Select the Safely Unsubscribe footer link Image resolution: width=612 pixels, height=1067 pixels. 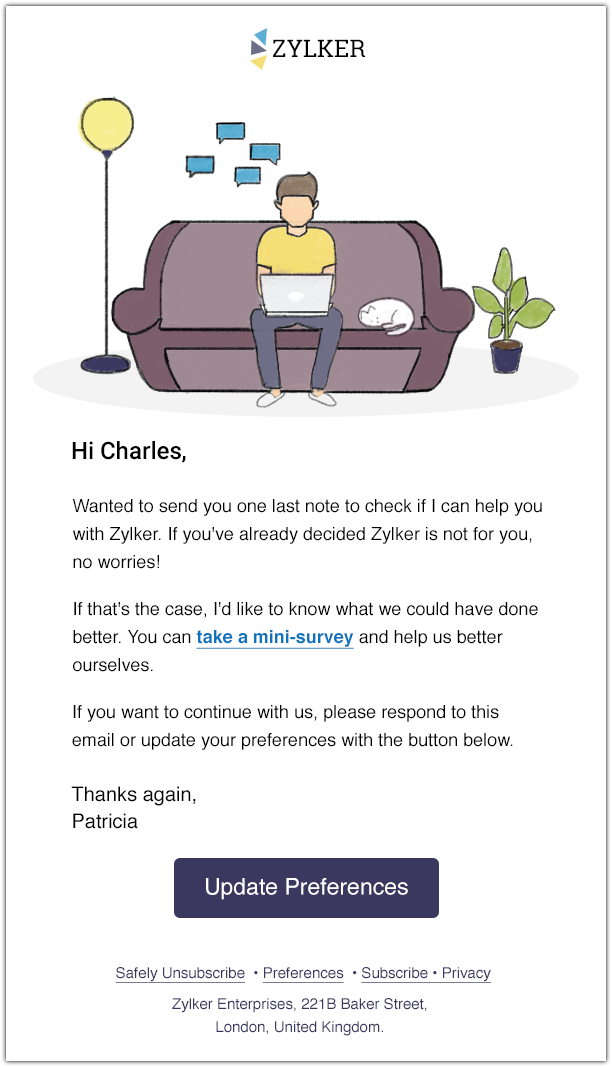(180, 973)
